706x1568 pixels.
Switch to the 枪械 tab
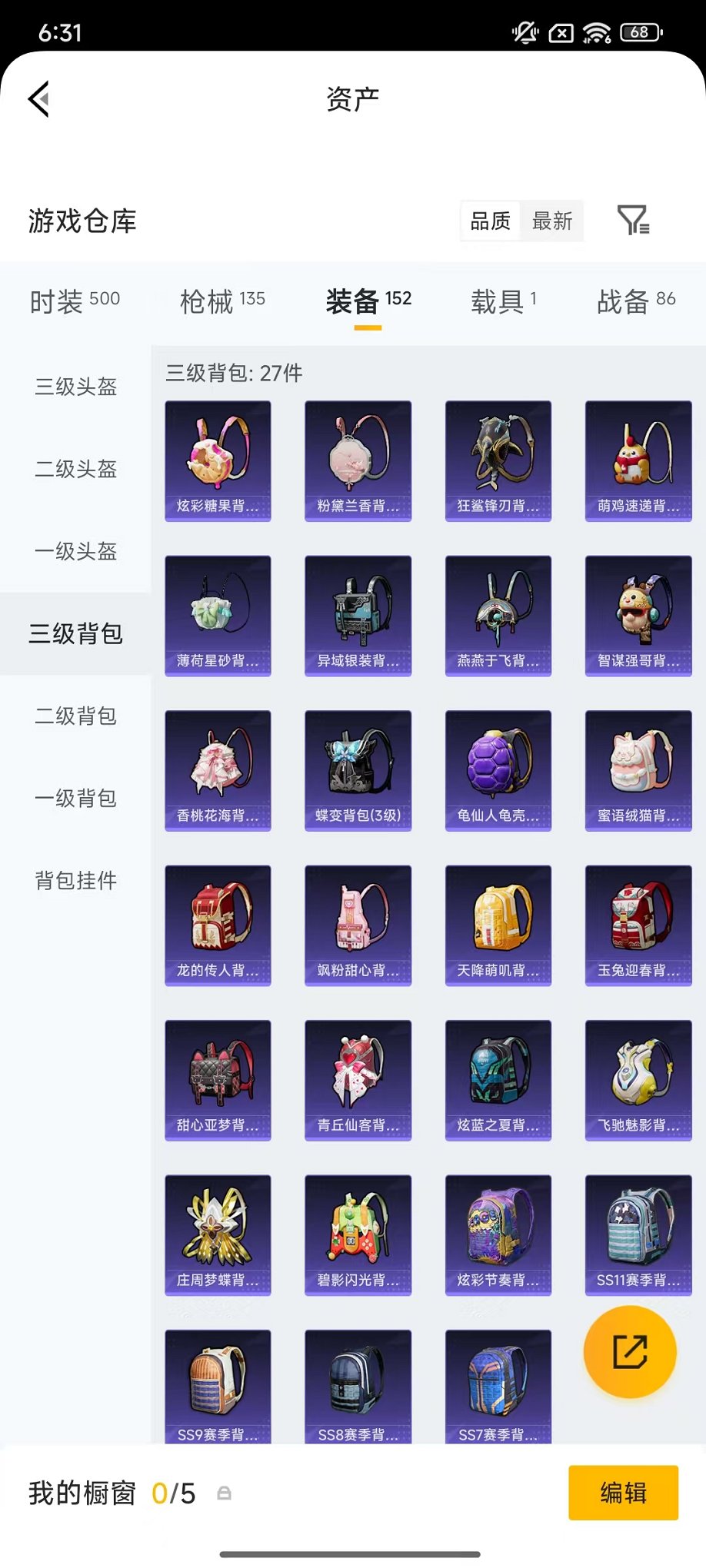tap(222, 301)
